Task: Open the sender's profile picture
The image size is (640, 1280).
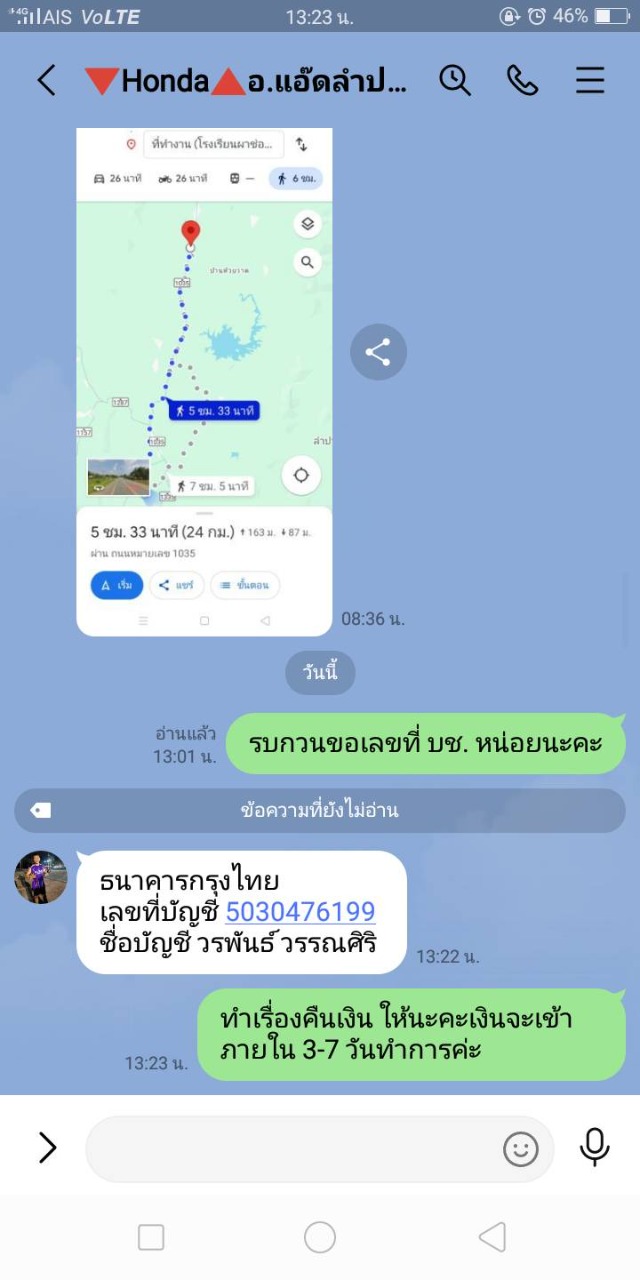Action: point(41,877)
